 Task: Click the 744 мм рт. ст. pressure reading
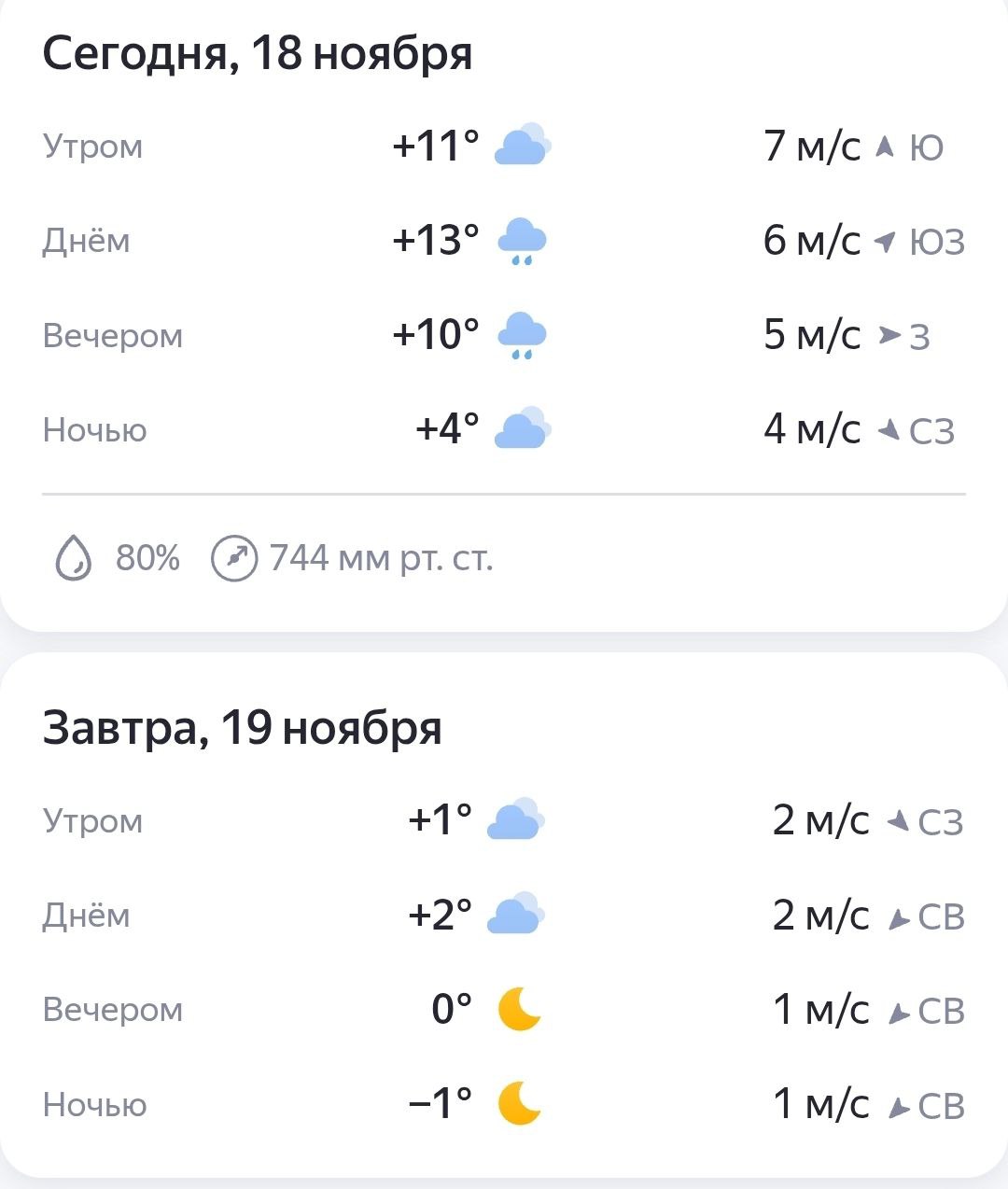point(381,559)
